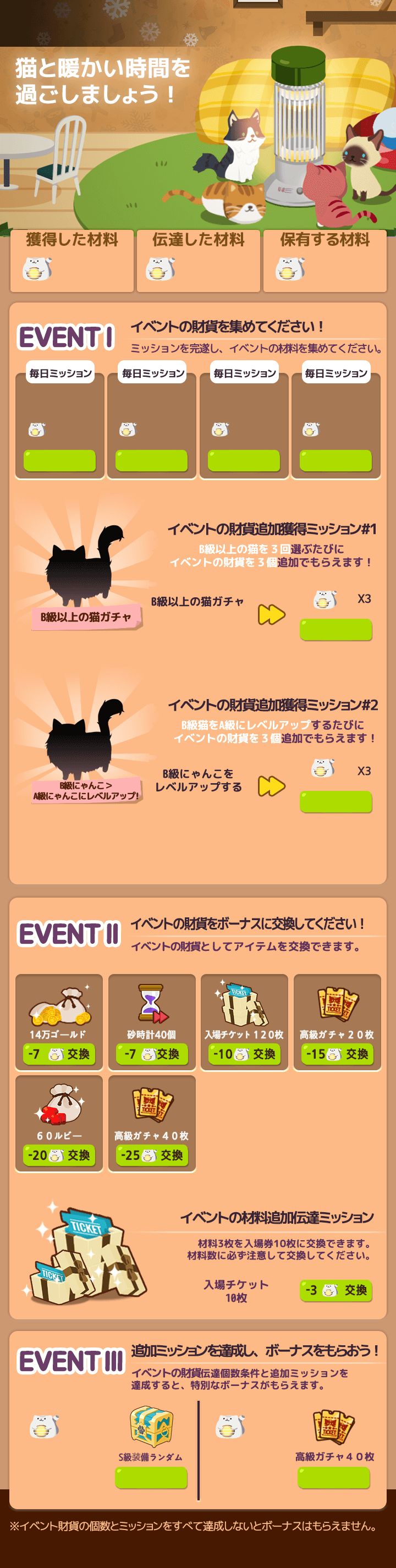Exchange 7 materials for 14万ゴールド
Screen dimensions: 396x1568
coord(59,1054)
